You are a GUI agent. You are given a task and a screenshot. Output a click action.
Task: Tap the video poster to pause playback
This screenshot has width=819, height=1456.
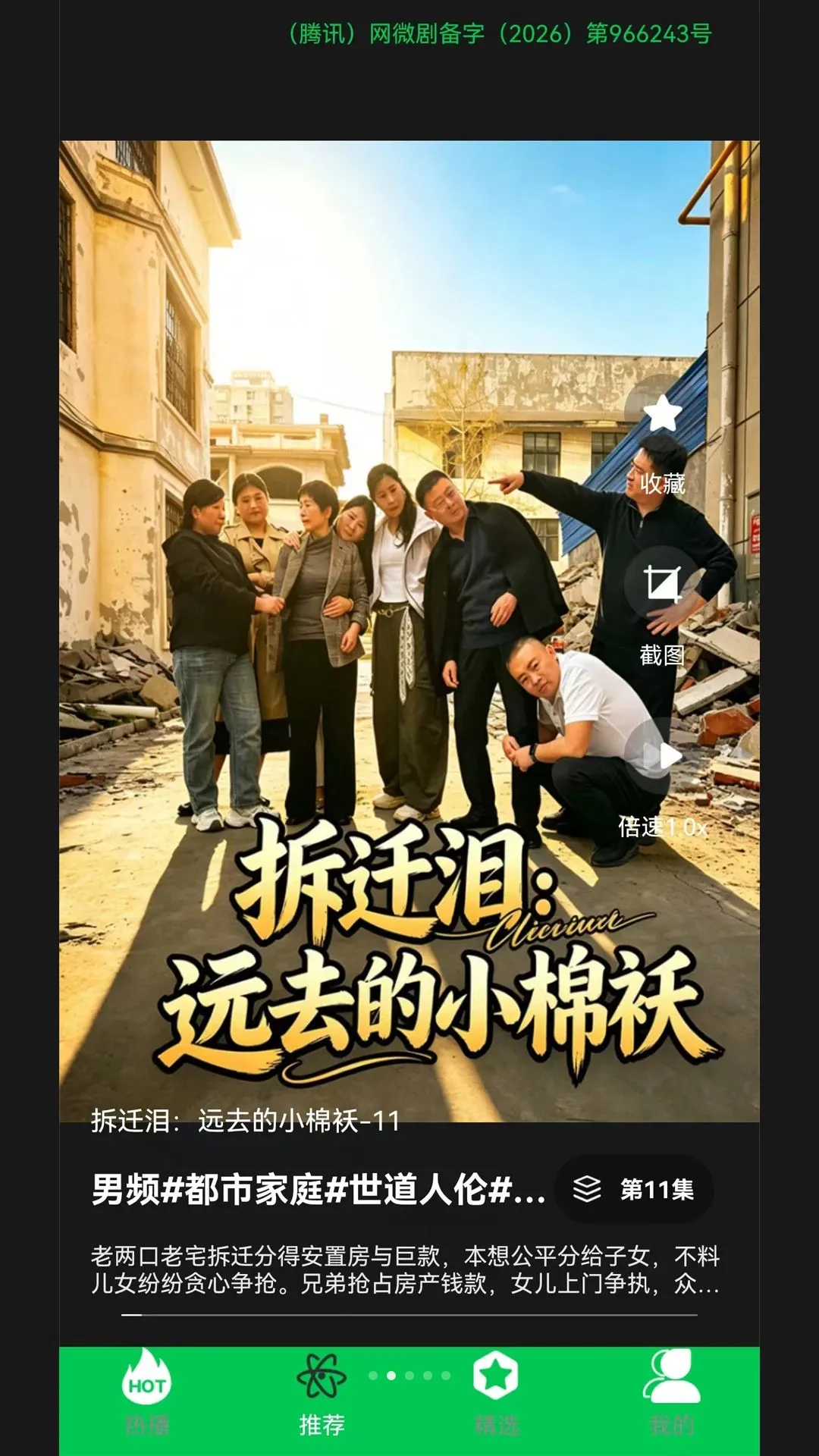[x=409, y=631]
